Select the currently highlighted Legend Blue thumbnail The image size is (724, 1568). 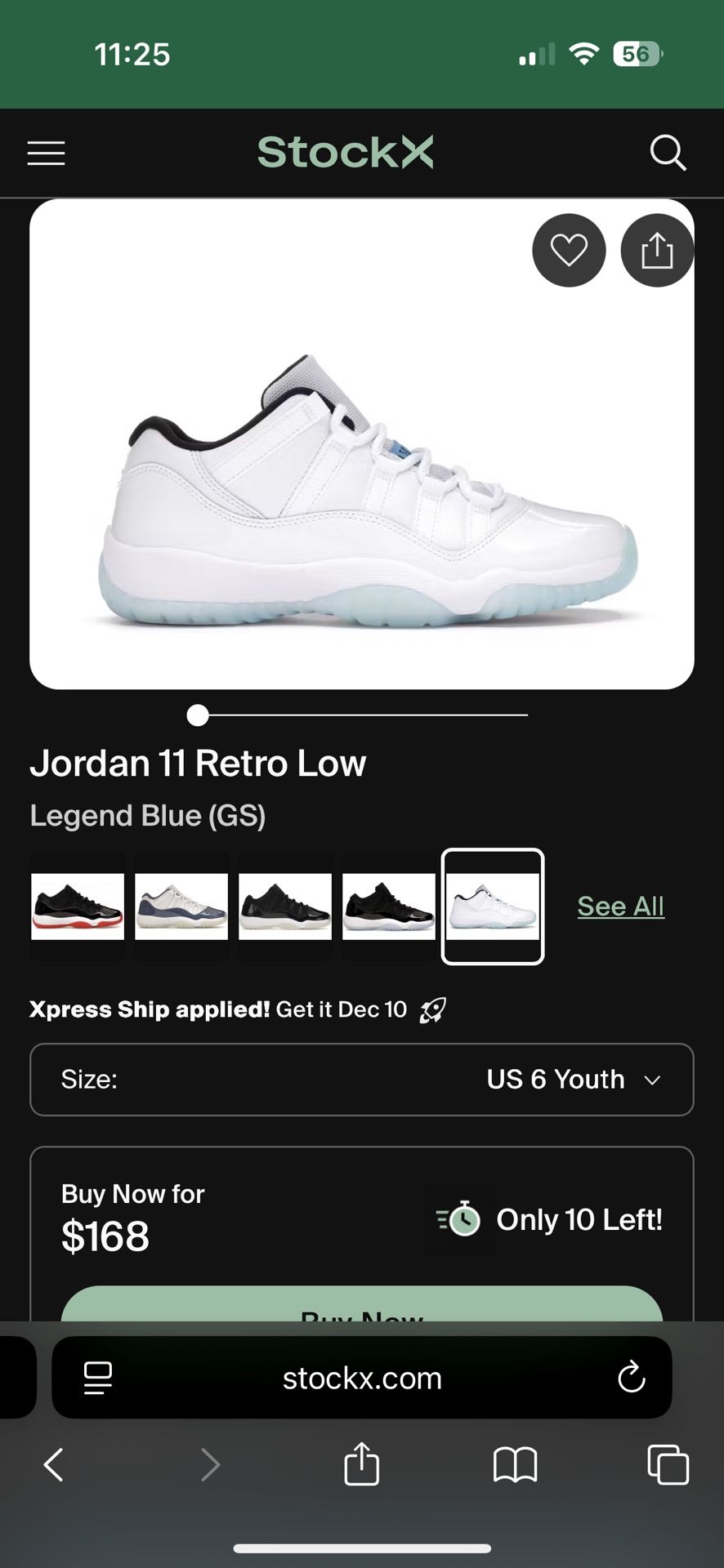(x=493, y=906)
